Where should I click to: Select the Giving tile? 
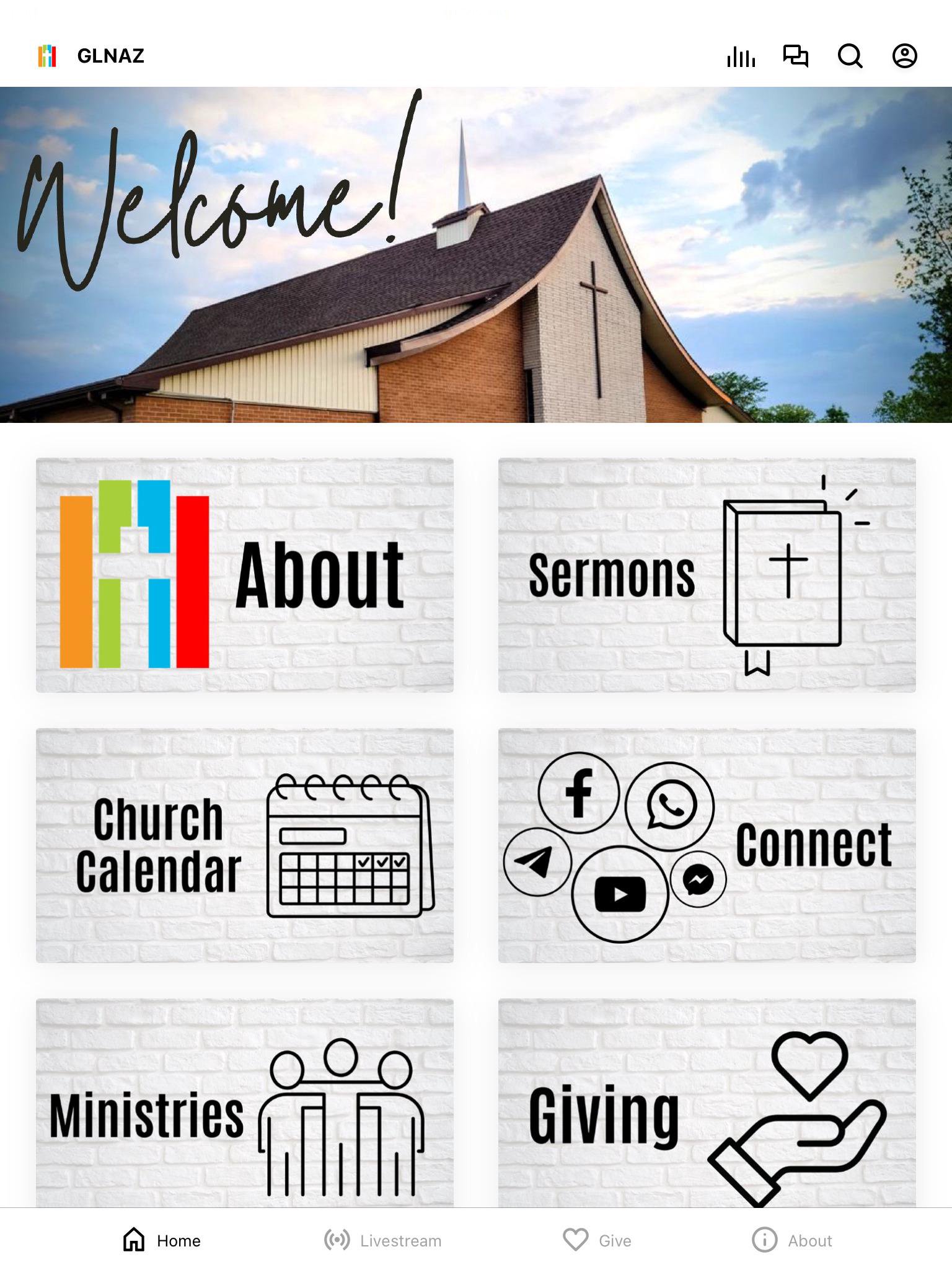[x=707, y=1104]
